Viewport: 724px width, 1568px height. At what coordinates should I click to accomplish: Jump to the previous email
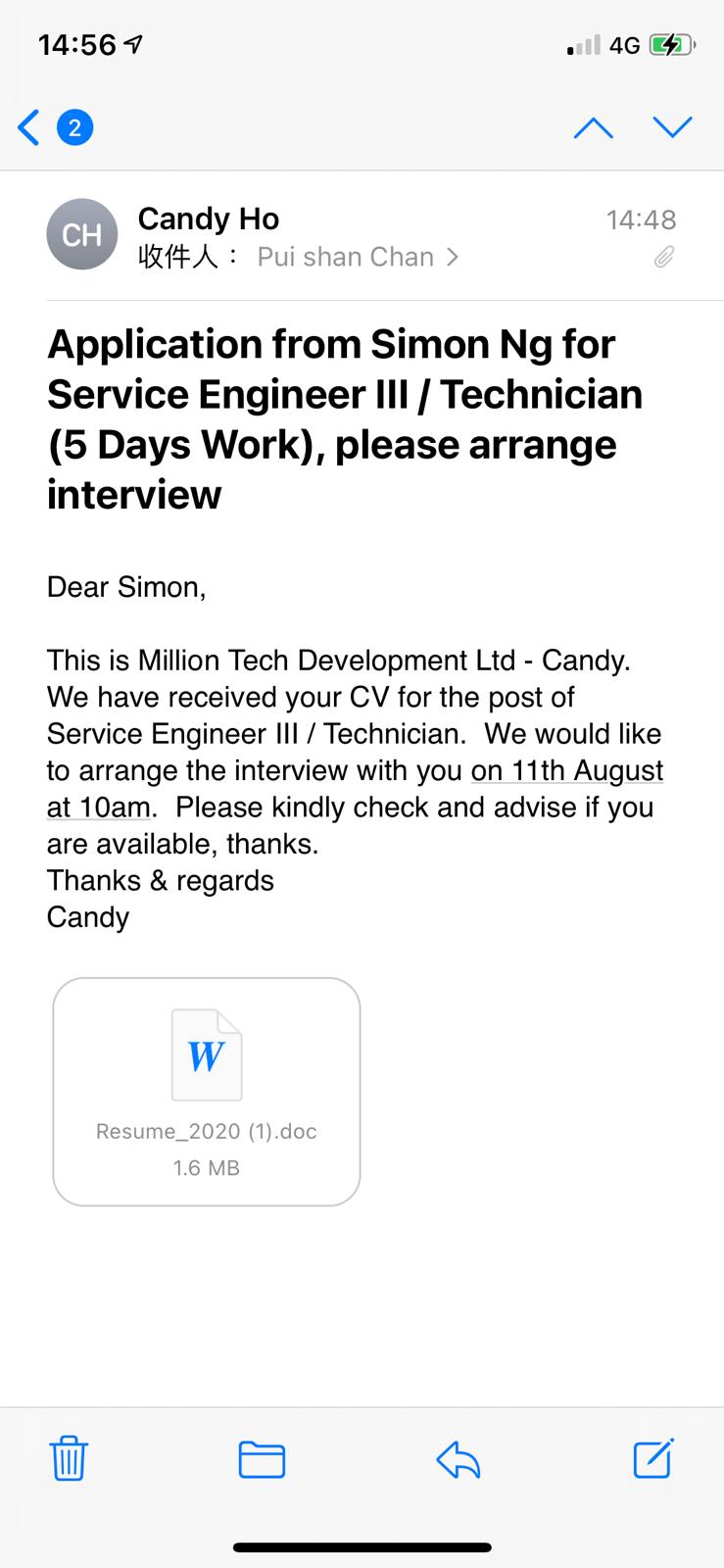(x=593, y=128)
